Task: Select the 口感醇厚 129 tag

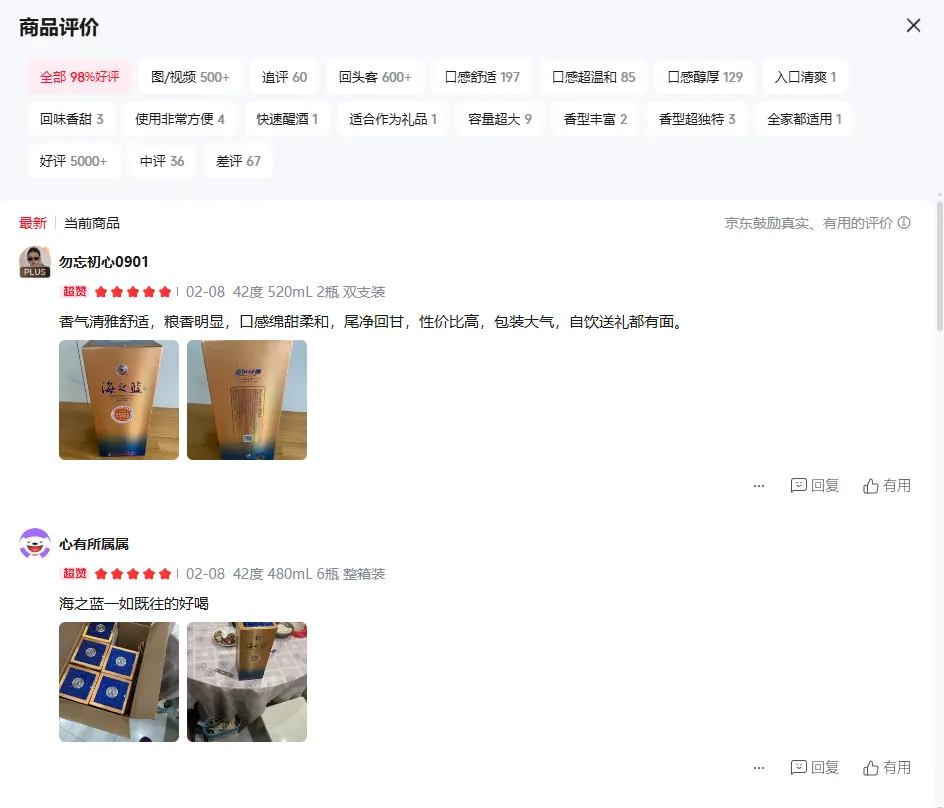Action: (x=705, y=77)
